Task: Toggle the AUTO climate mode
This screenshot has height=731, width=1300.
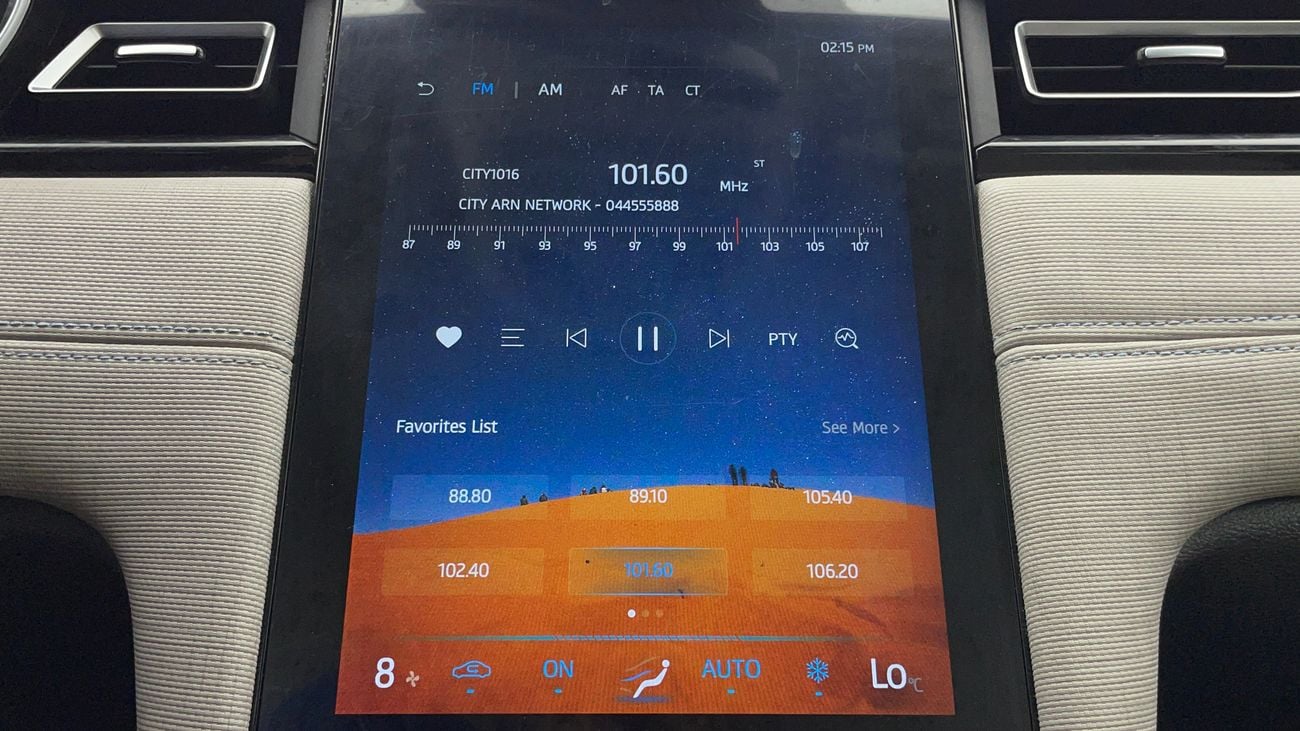Action: [x=731, y=670]
